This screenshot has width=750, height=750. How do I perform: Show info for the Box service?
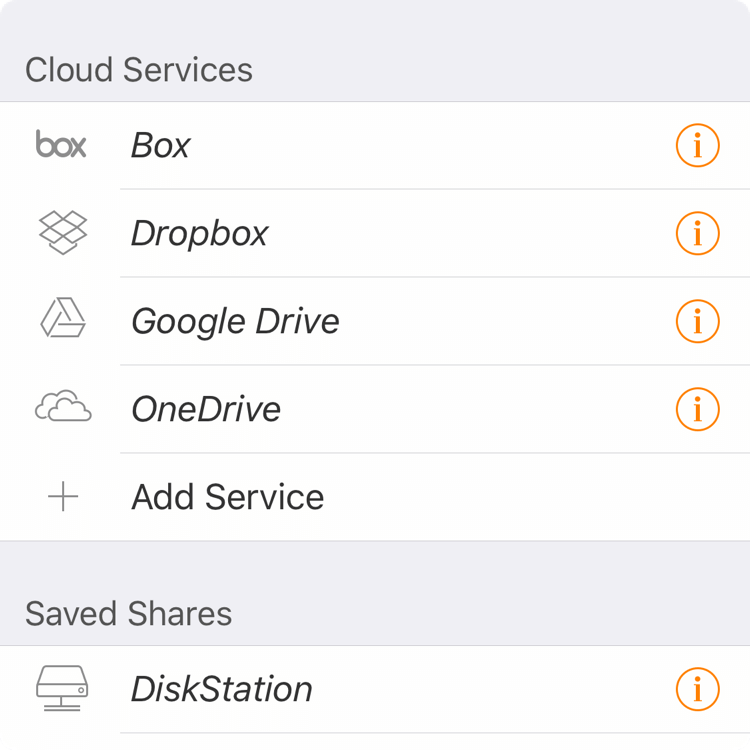click(x=697, y=146)
